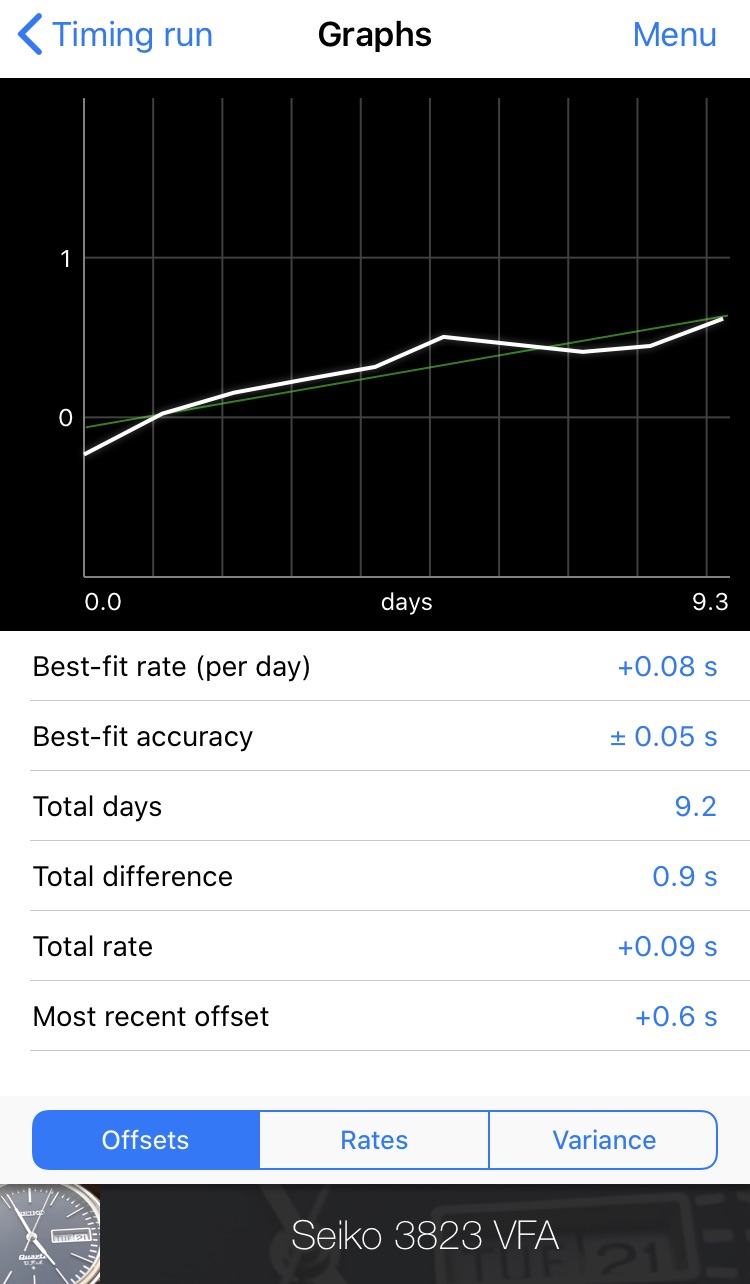The image size is (750, 1284).
Task: Select the Offsets segment
Action: pos(146,1140)
